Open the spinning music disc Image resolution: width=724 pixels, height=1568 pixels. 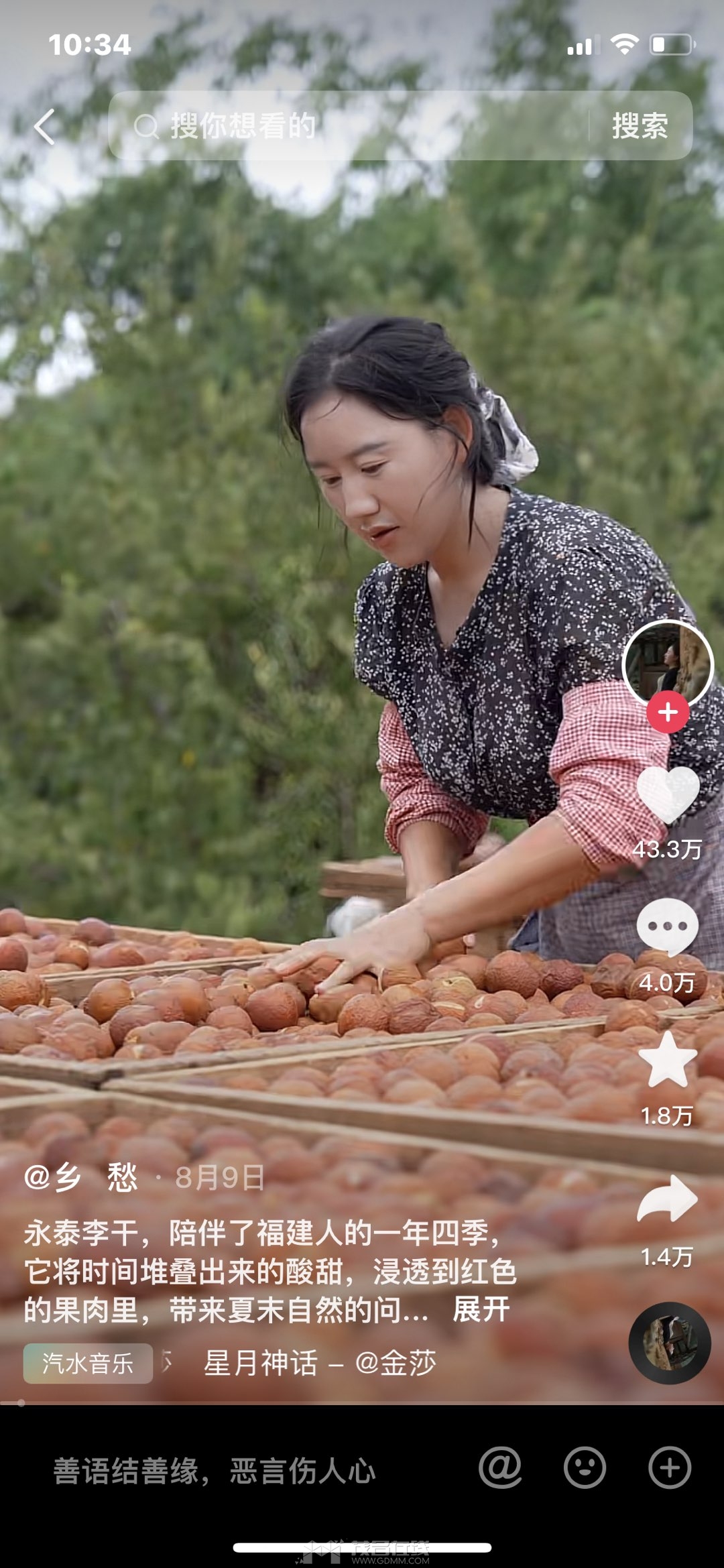[669, 1343]
